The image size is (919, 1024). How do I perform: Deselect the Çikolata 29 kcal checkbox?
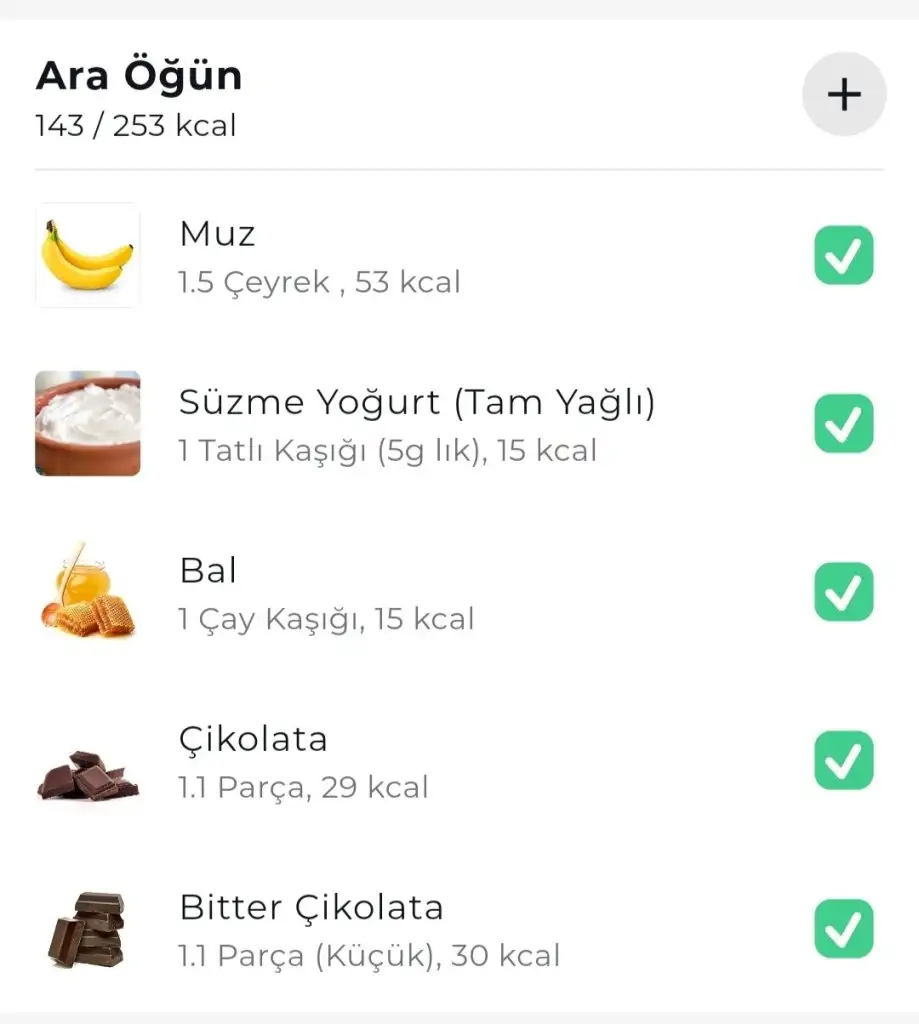(x=843, y=760)
